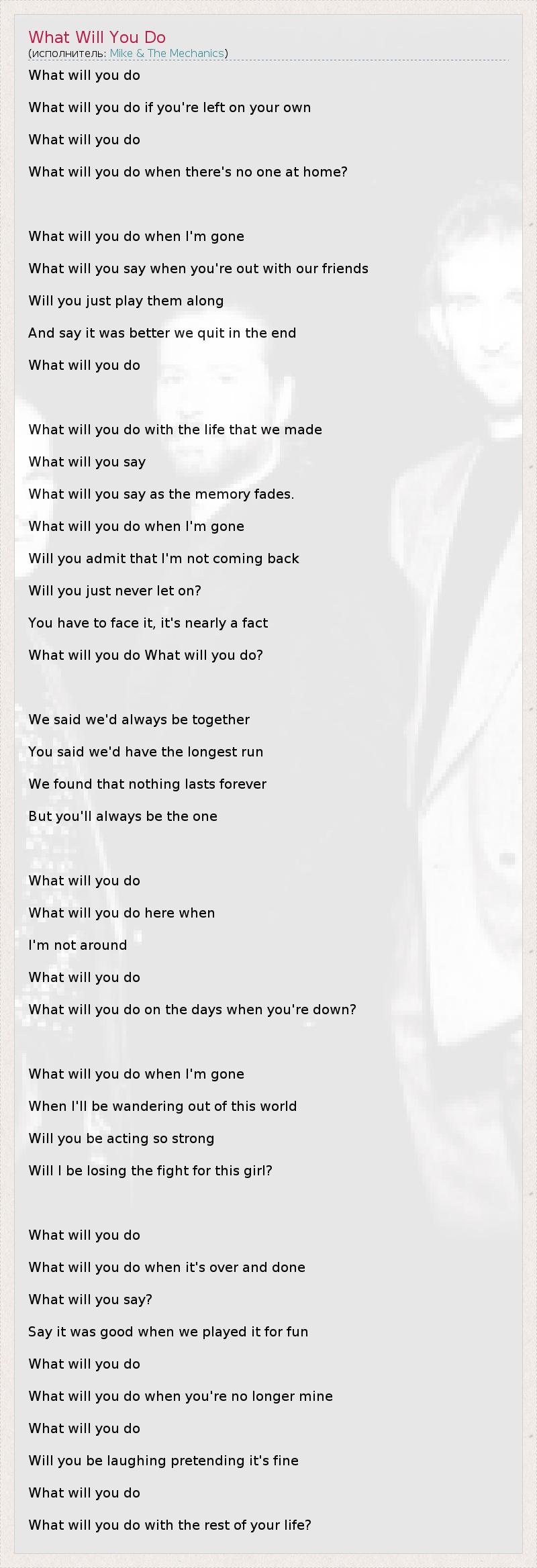
Task: Open the Mike & The Mechanics artist link
Action: pos(166,54)
